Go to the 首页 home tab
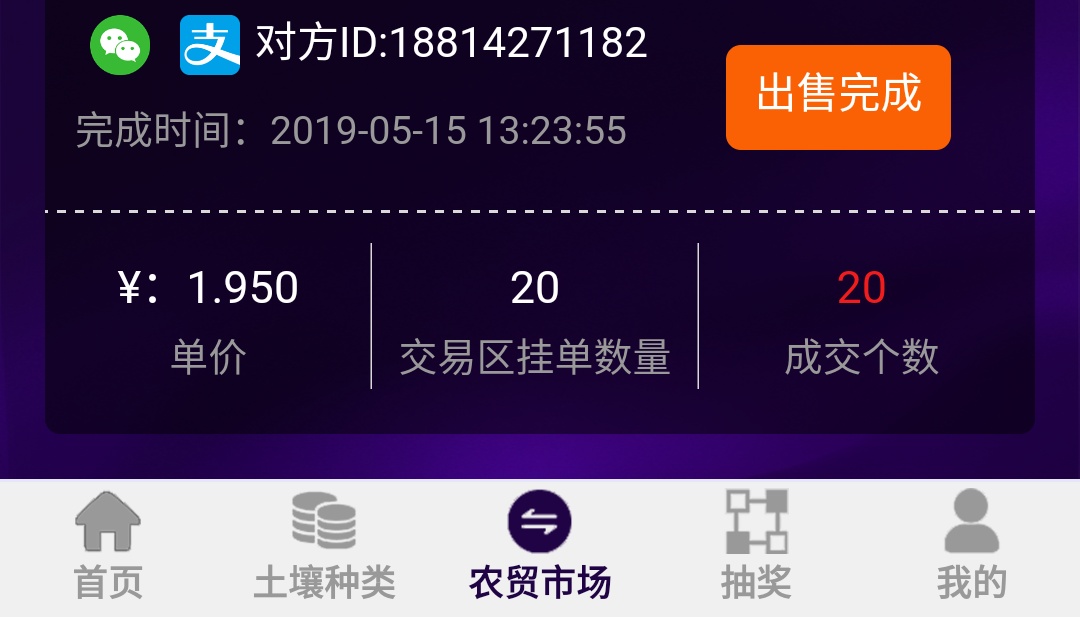This screenshot has width=1080, height=617. point(108,548)
